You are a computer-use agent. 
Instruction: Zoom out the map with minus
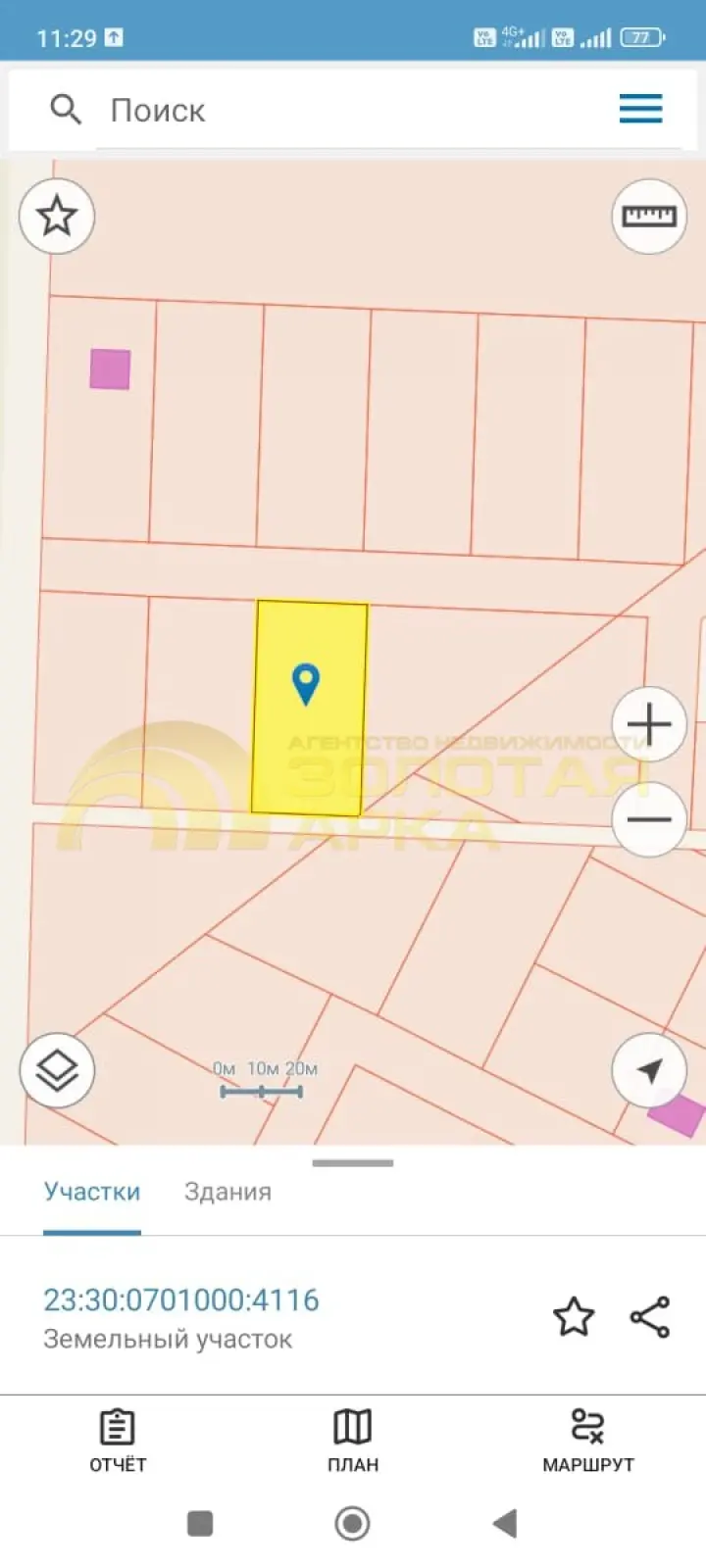point(649,819)
